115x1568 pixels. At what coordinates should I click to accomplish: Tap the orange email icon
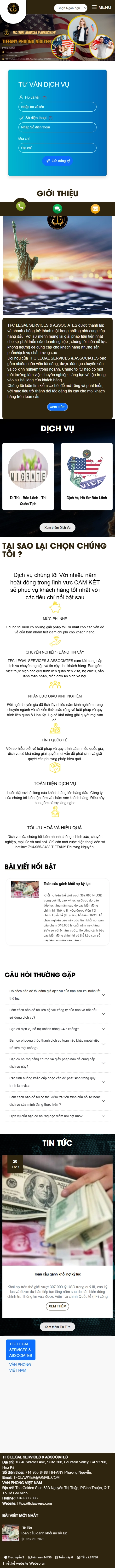point(95,208)
